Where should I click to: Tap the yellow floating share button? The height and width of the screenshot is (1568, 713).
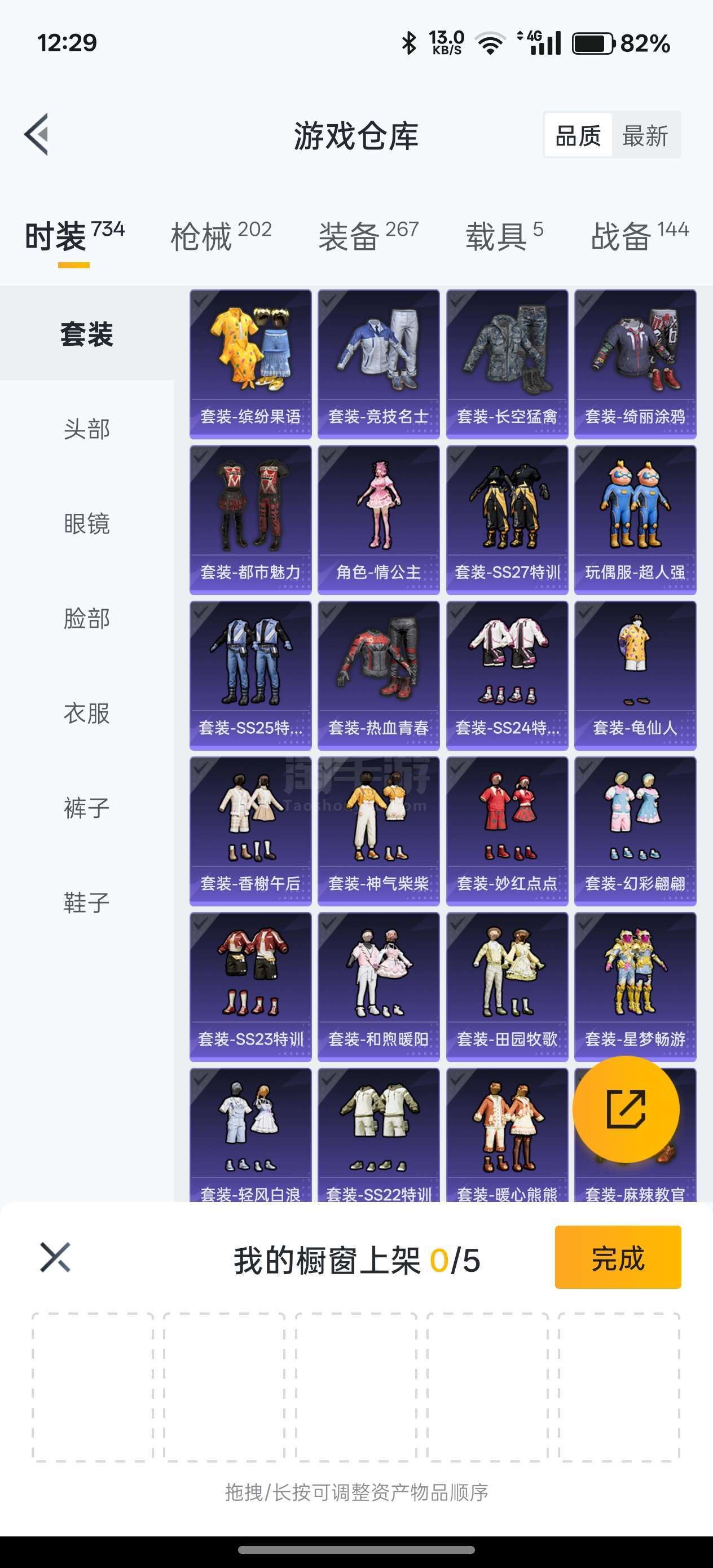coord(626,1109)
